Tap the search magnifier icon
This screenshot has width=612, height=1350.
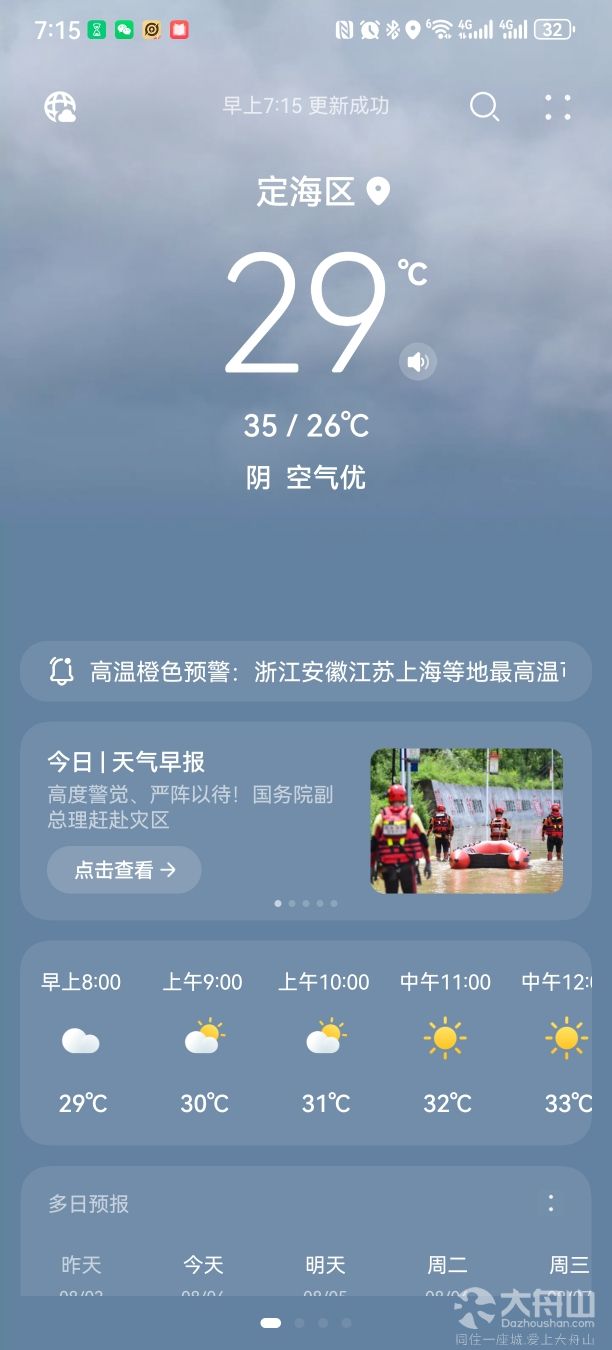(x=484, y=107)
